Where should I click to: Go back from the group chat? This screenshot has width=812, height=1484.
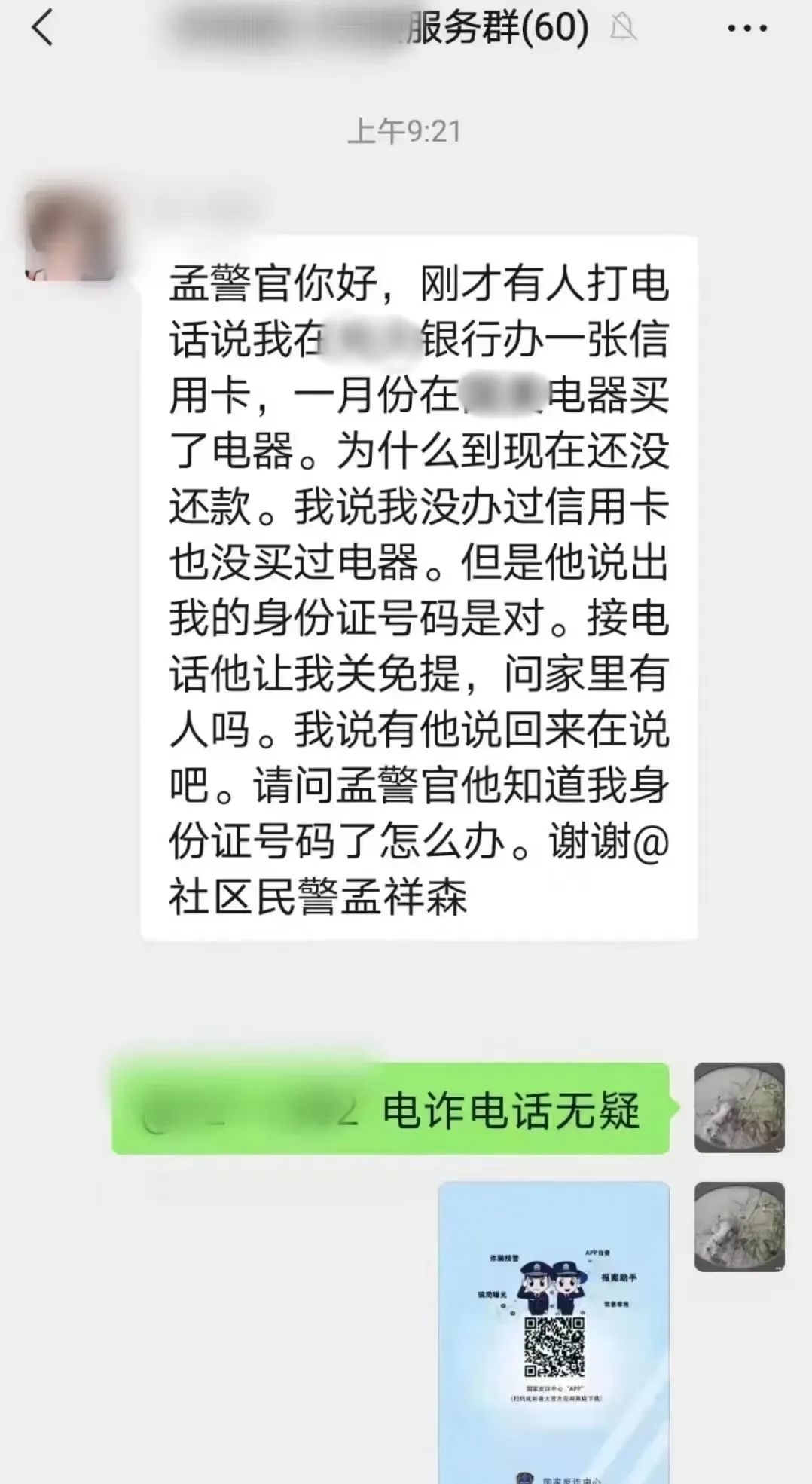click(43, 29)
